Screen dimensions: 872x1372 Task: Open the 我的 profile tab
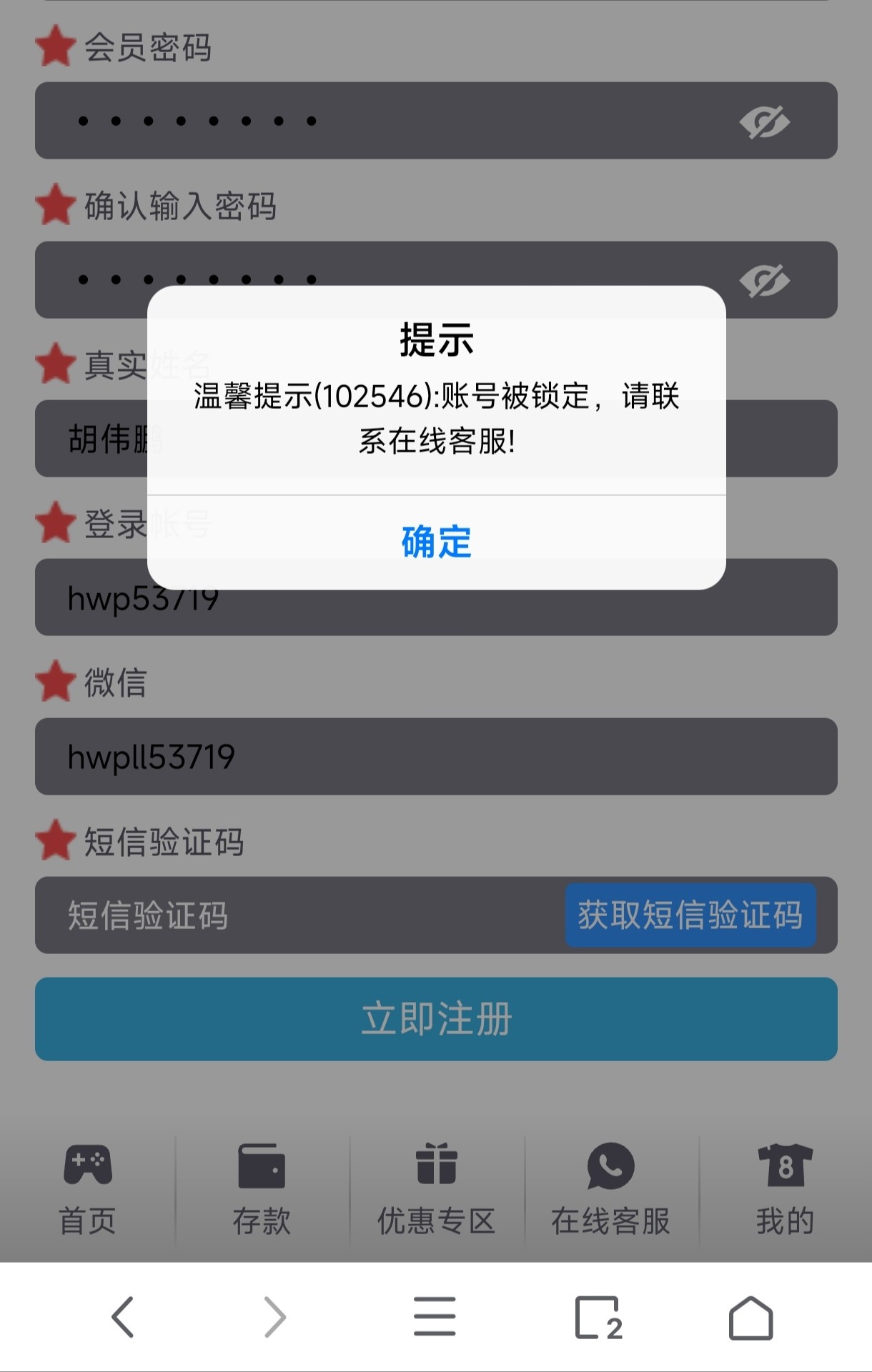coord(785,1190)
